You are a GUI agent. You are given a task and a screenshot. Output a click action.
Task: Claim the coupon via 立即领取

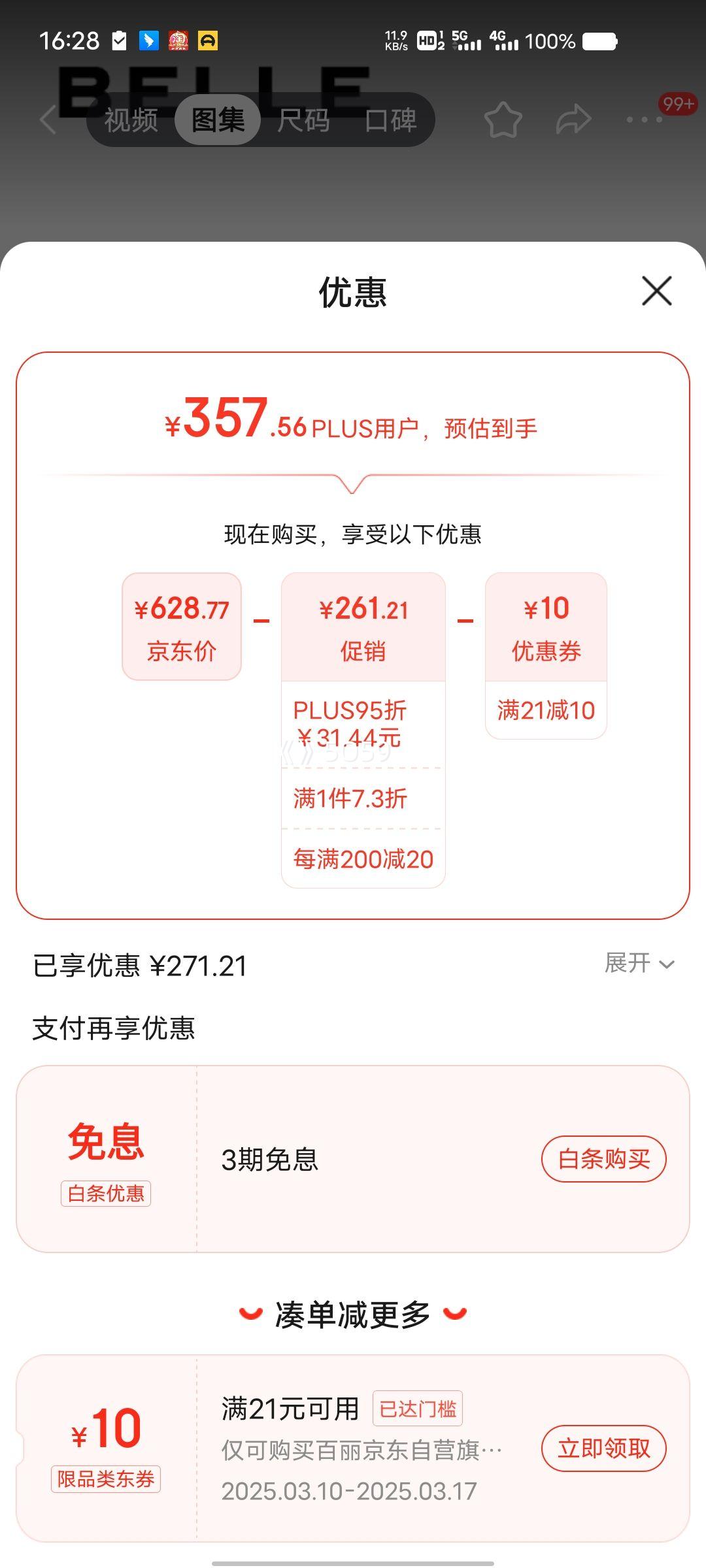point(604,1448)
